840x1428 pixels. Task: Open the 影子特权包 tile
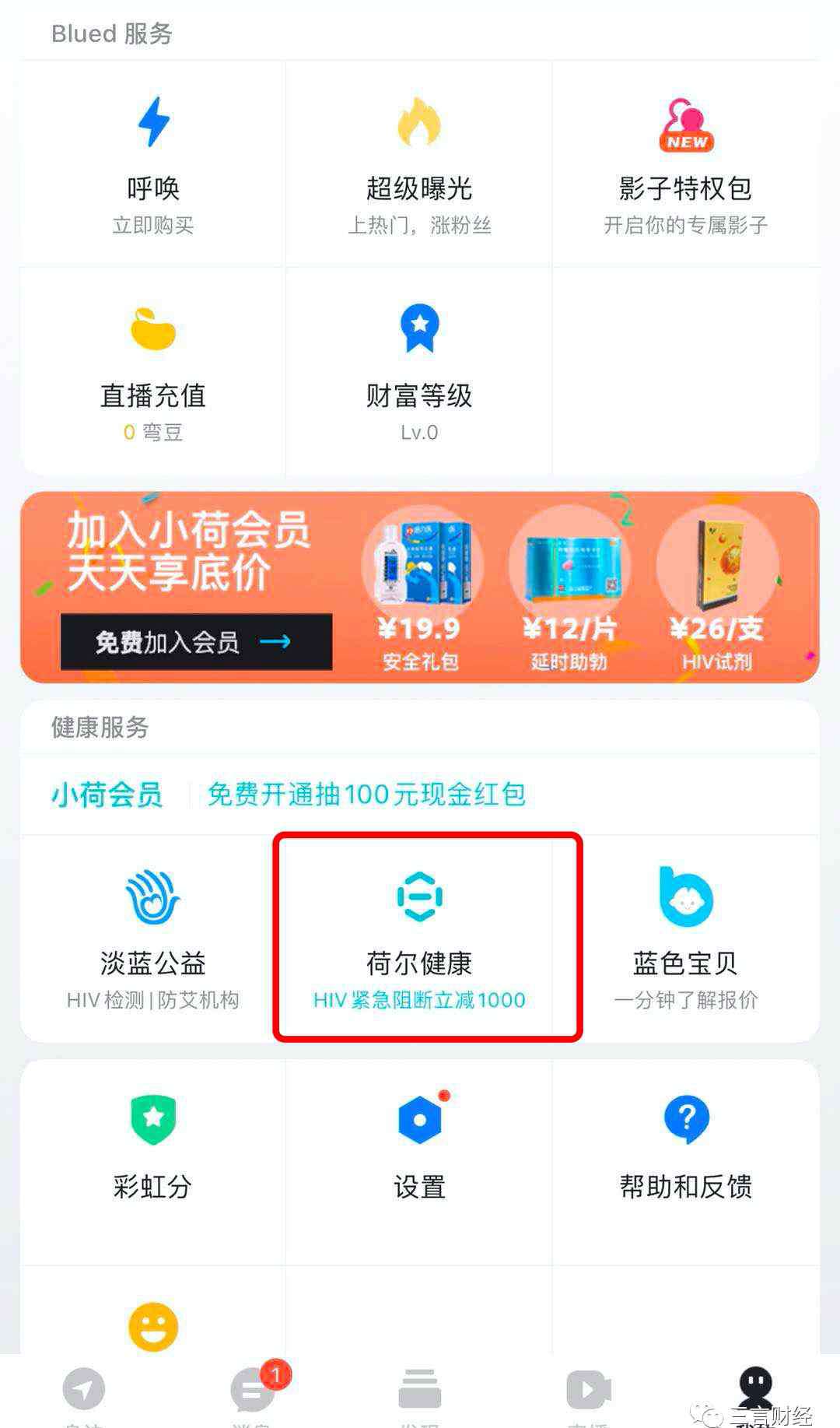coord(685,164)
